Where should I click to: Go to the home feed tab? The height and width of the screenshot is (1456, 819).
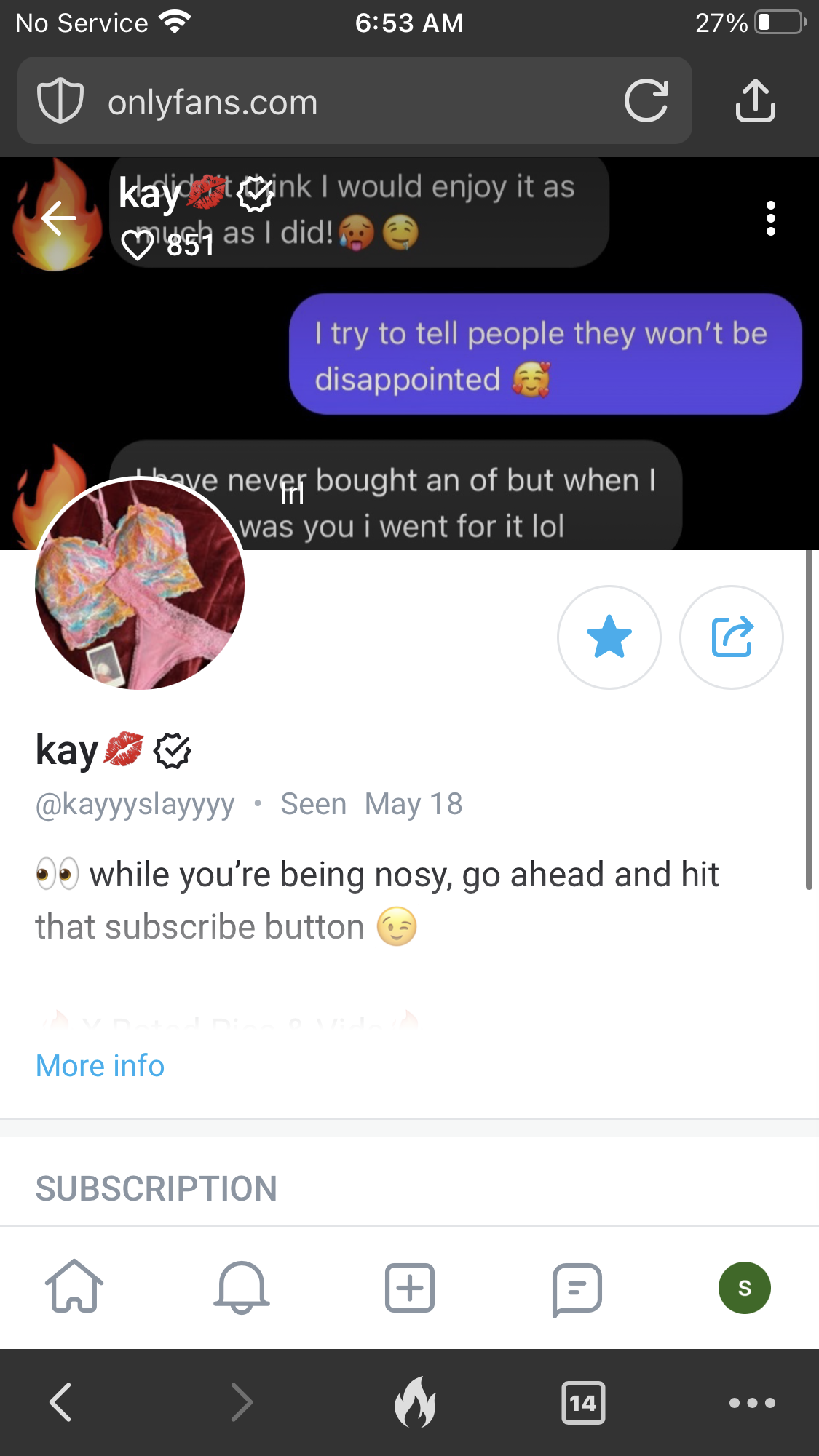tap(74, 1287)
